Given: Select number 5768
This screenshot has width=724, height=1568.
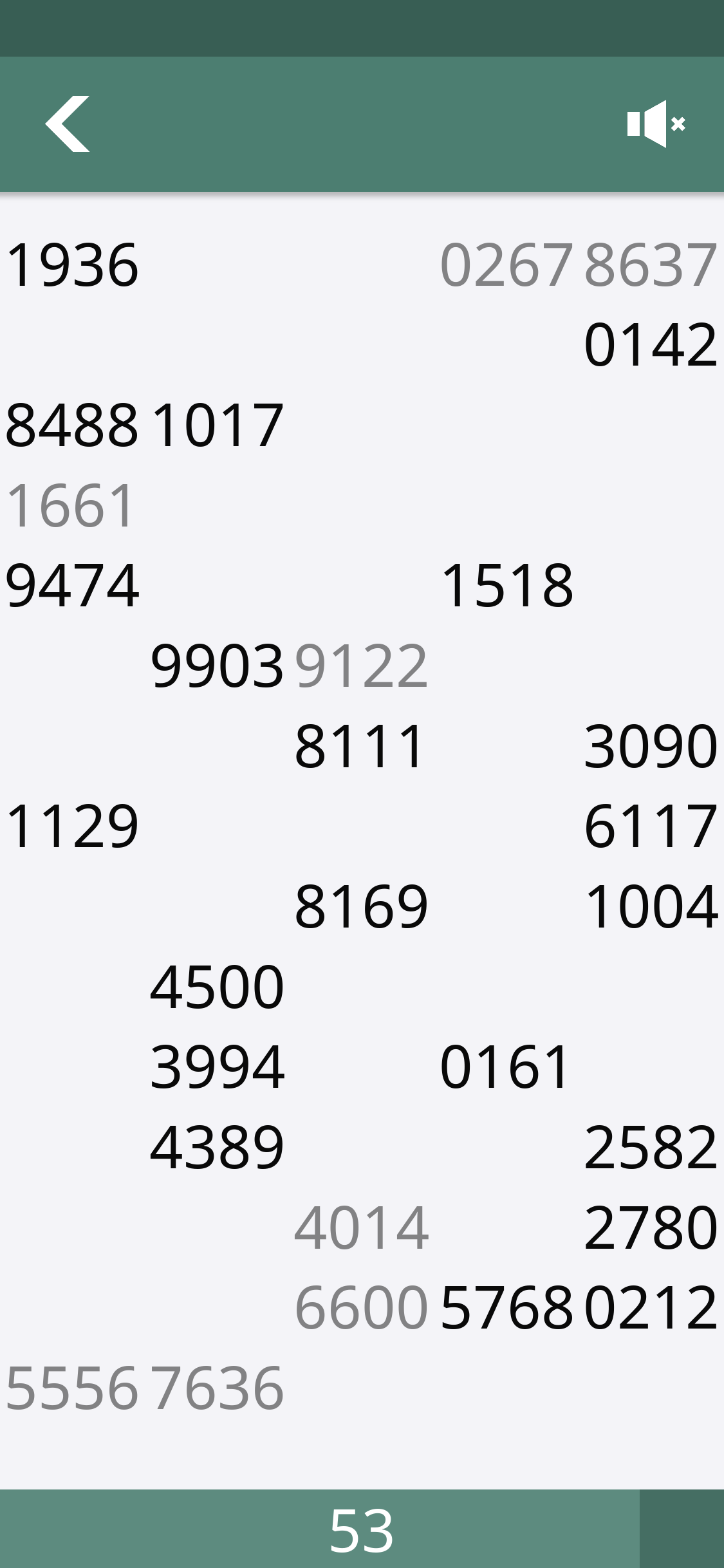Looking at the screenshot, I should (x=507, y=1307).
